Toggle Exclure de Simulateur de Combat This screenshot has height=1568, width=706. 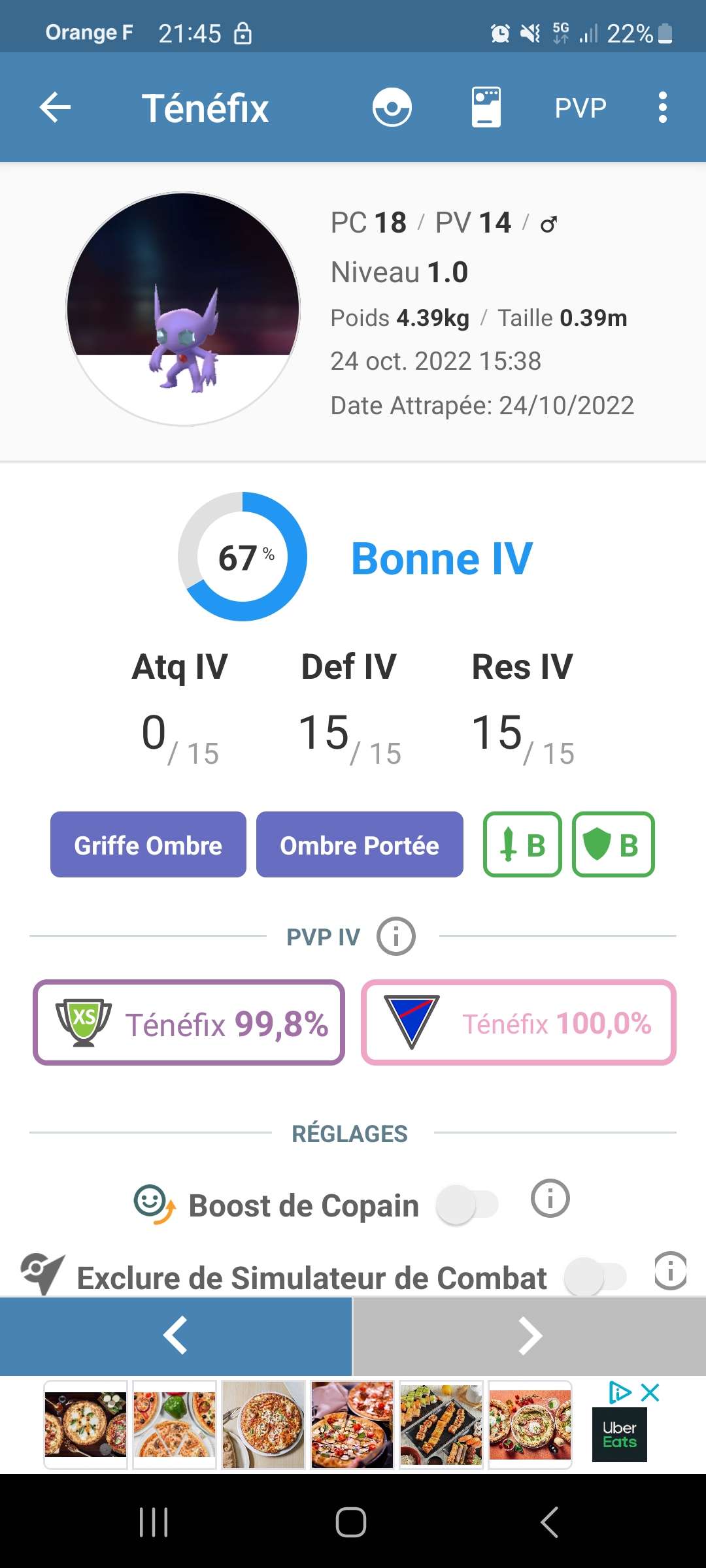tap(595, 1276)
